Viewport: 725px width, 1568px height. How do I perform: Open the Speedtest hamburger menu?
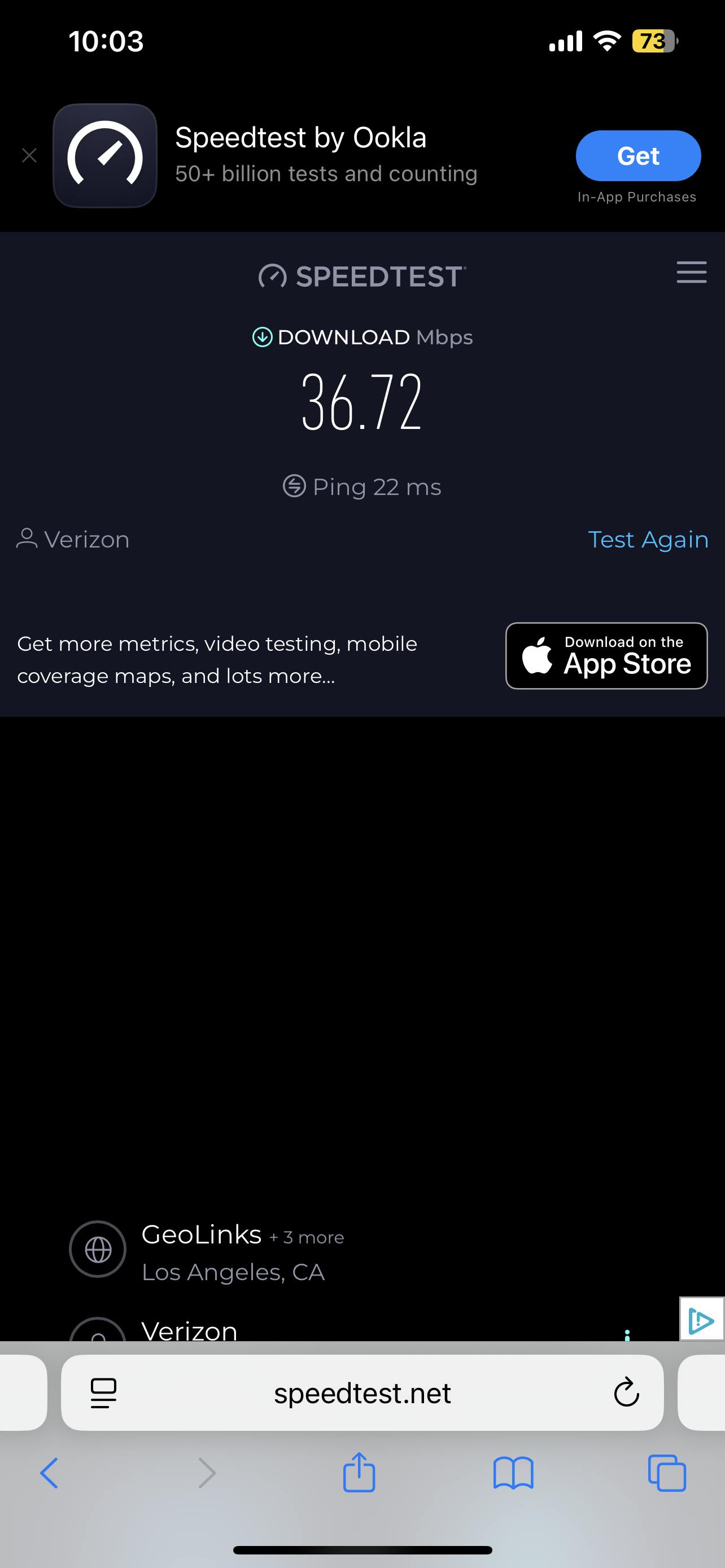(x=691, y=272)
